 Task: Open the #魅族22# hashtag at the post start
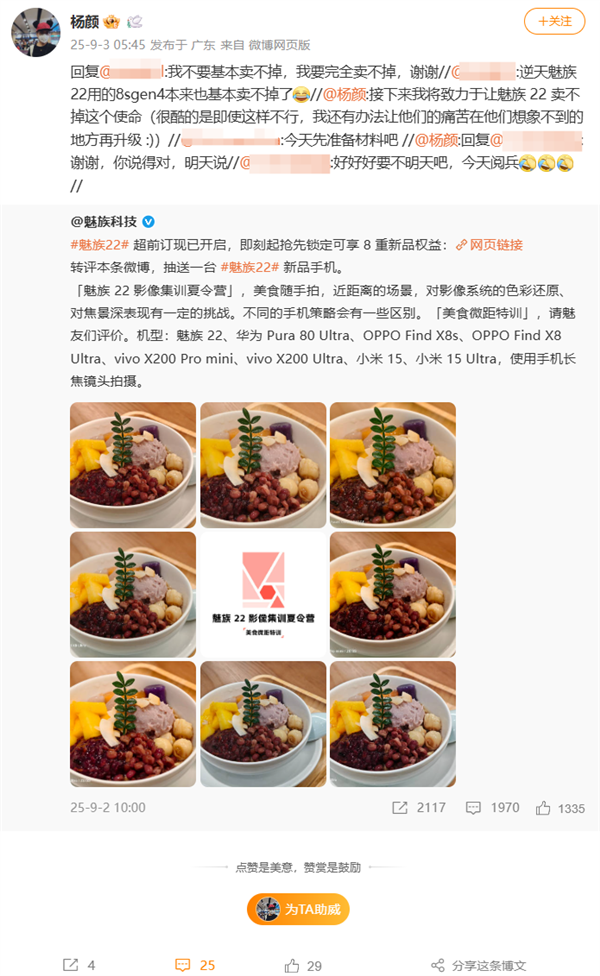pyautogui.click(x=99, y=244)
